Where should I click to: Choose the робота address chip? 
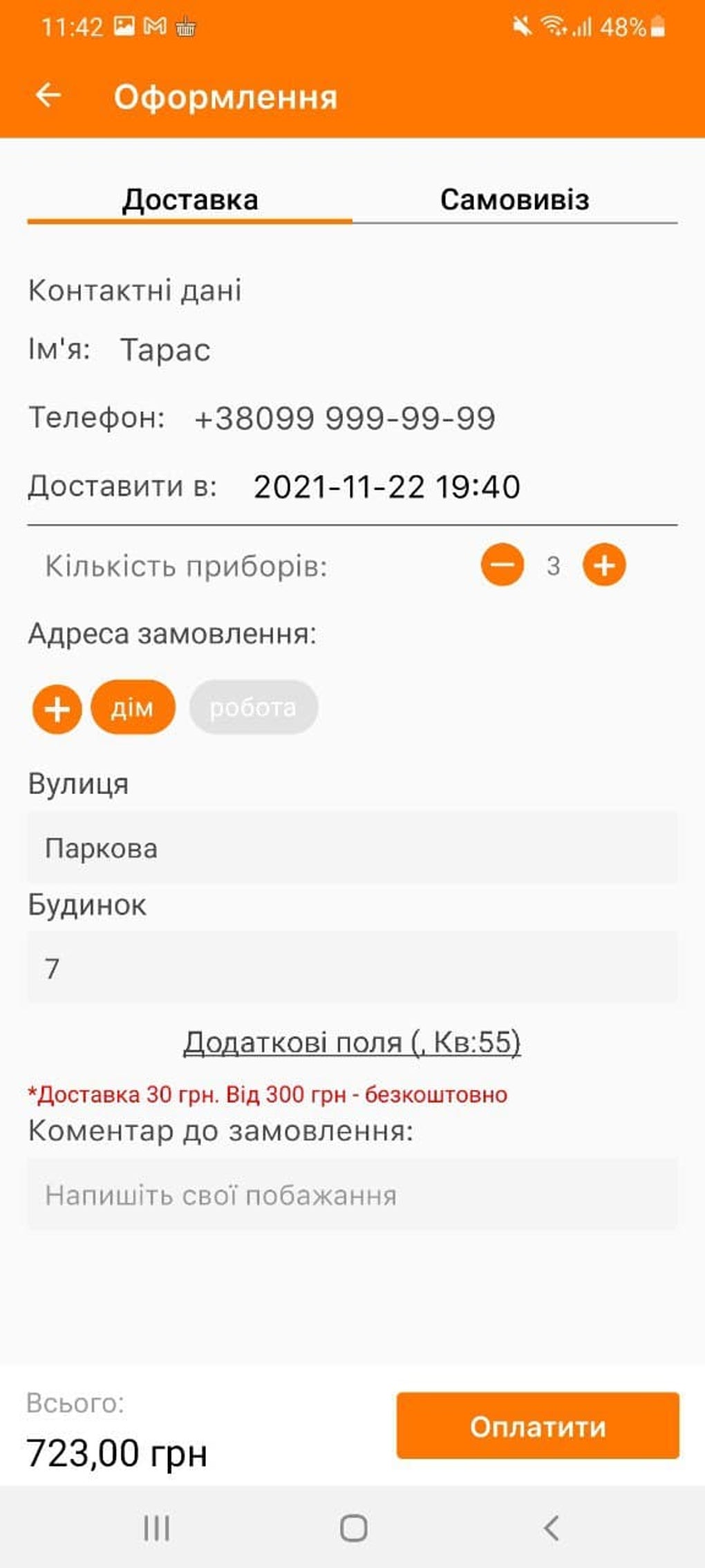point(253,708)
